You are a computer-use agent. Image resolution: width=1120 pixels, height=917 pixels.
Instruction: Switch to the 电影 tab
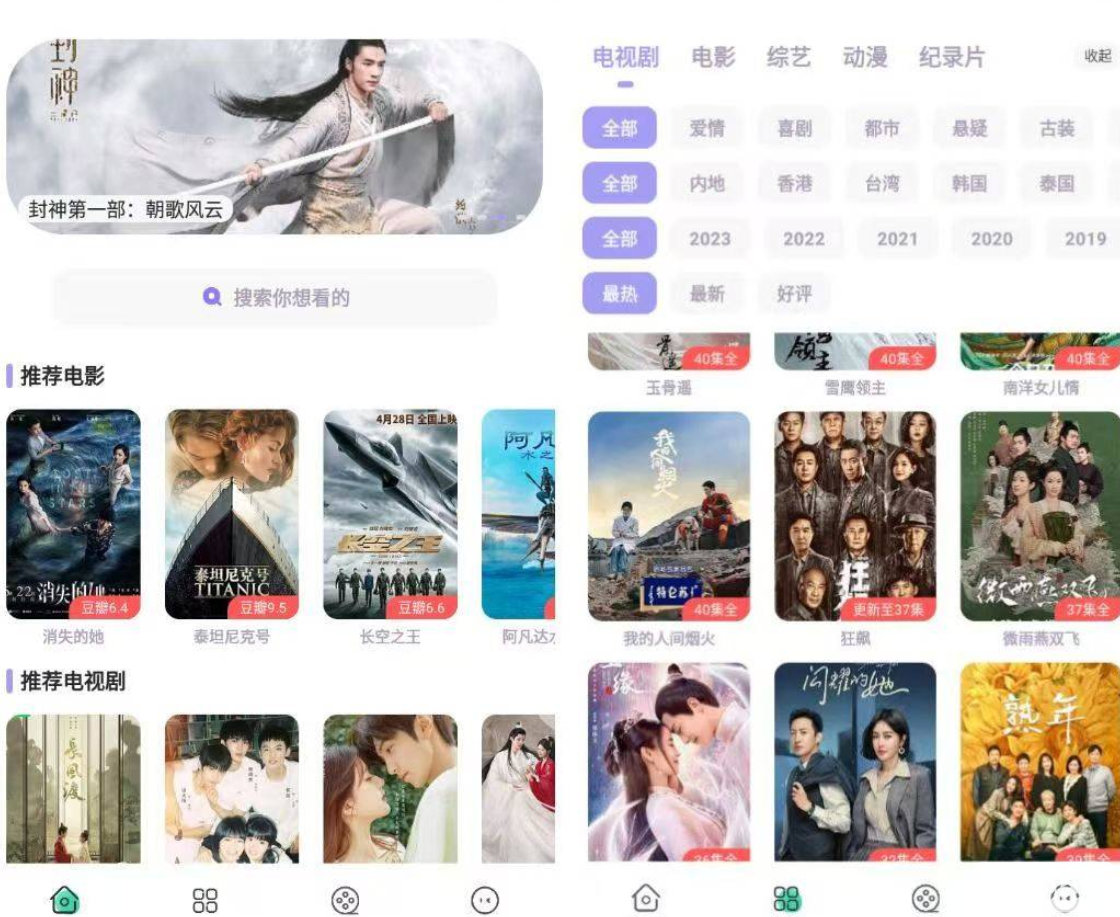[713, 57]
